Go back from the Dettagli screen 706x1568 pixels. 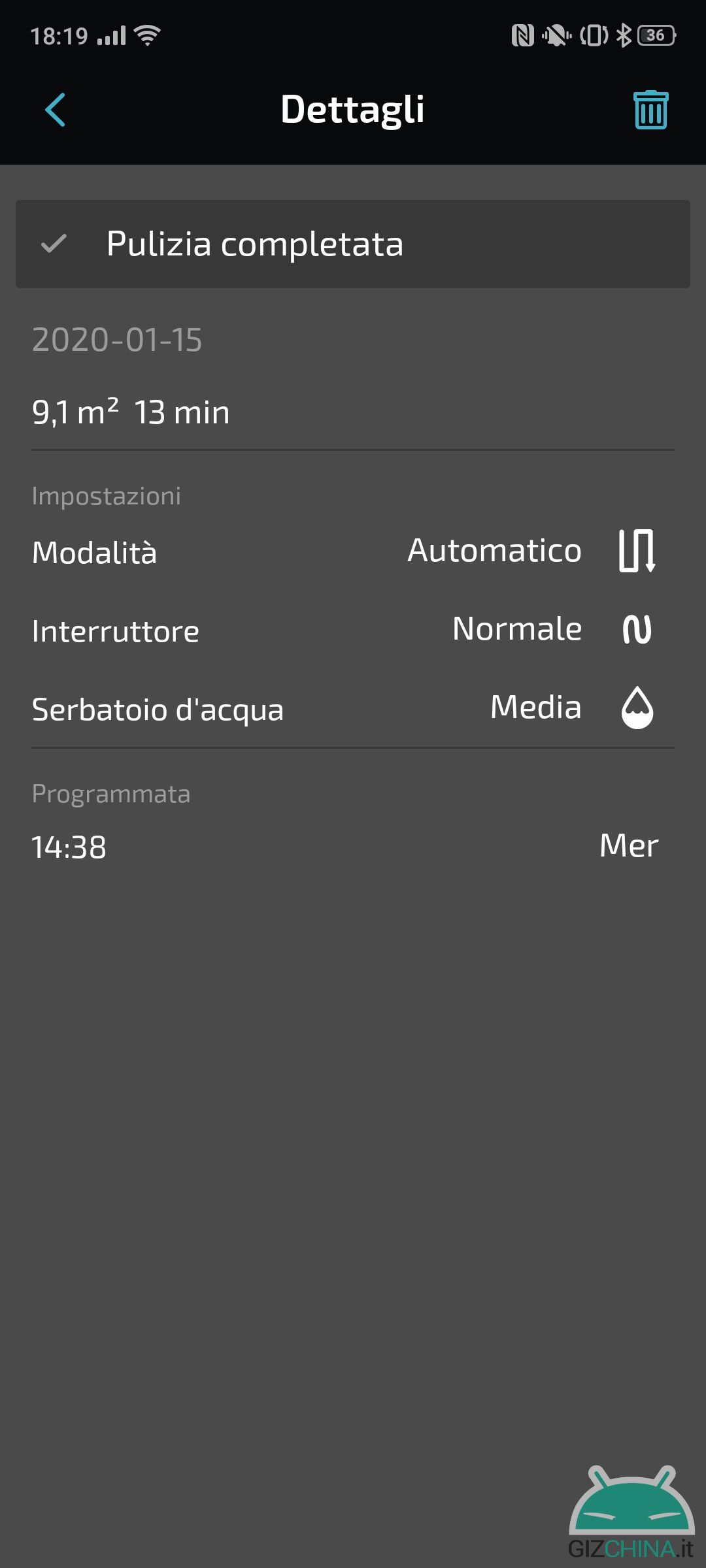click(56, 109)
